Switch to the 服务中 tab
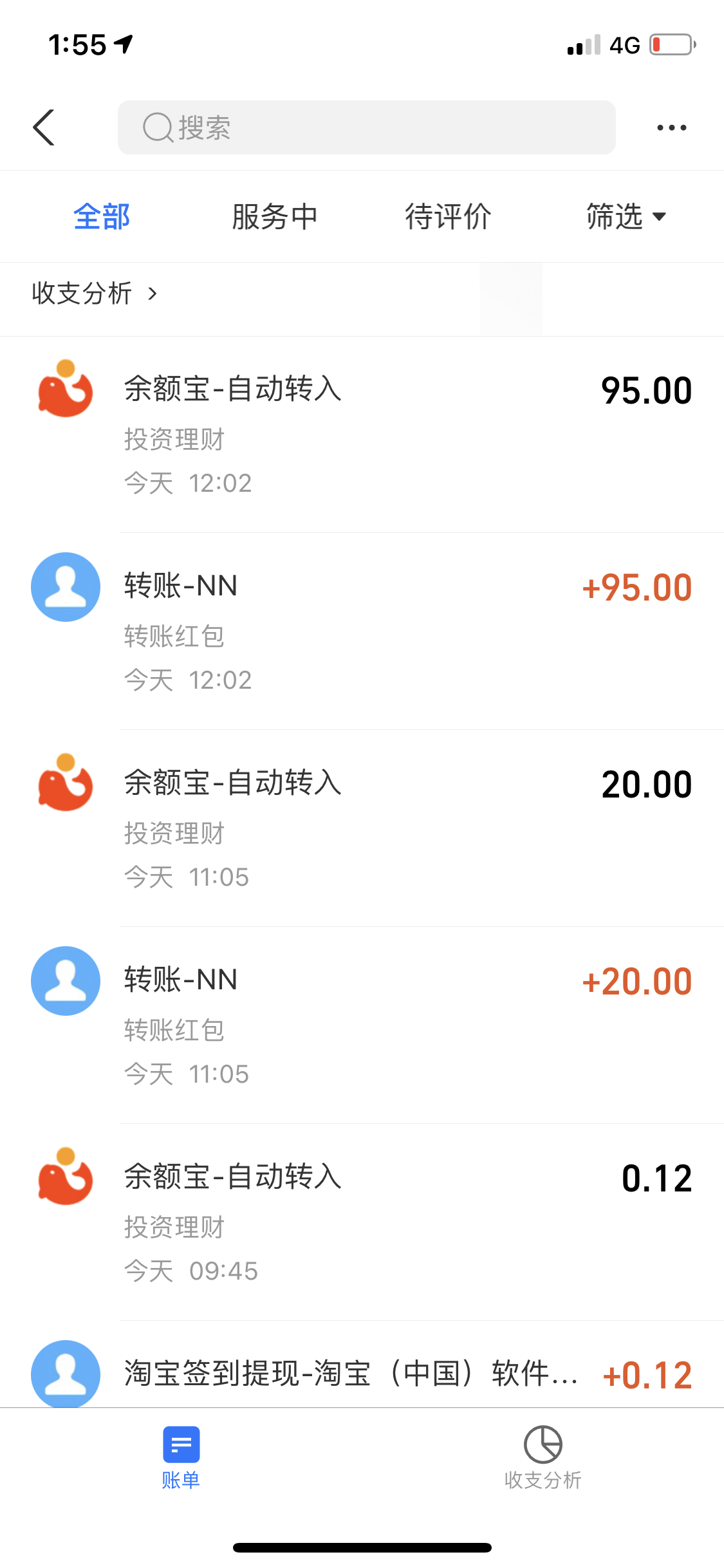 point(275,217)
